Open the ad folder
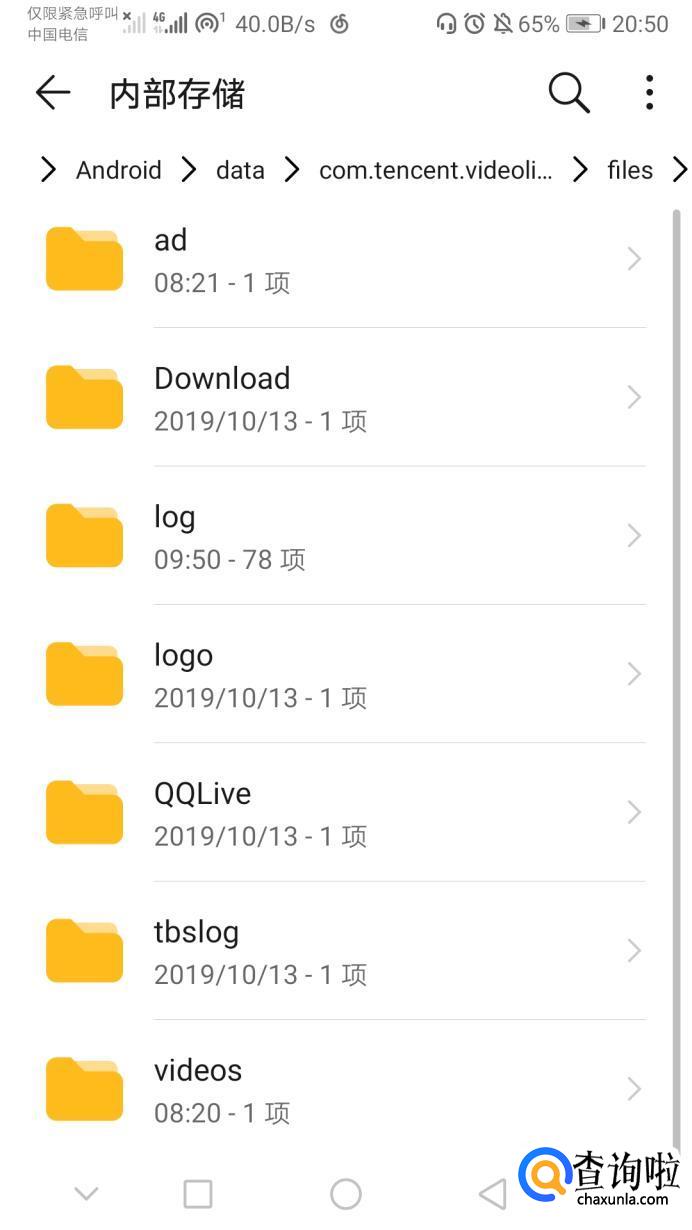The width and height of the screenshot is (692, 1230). click(x=340, y=259)
